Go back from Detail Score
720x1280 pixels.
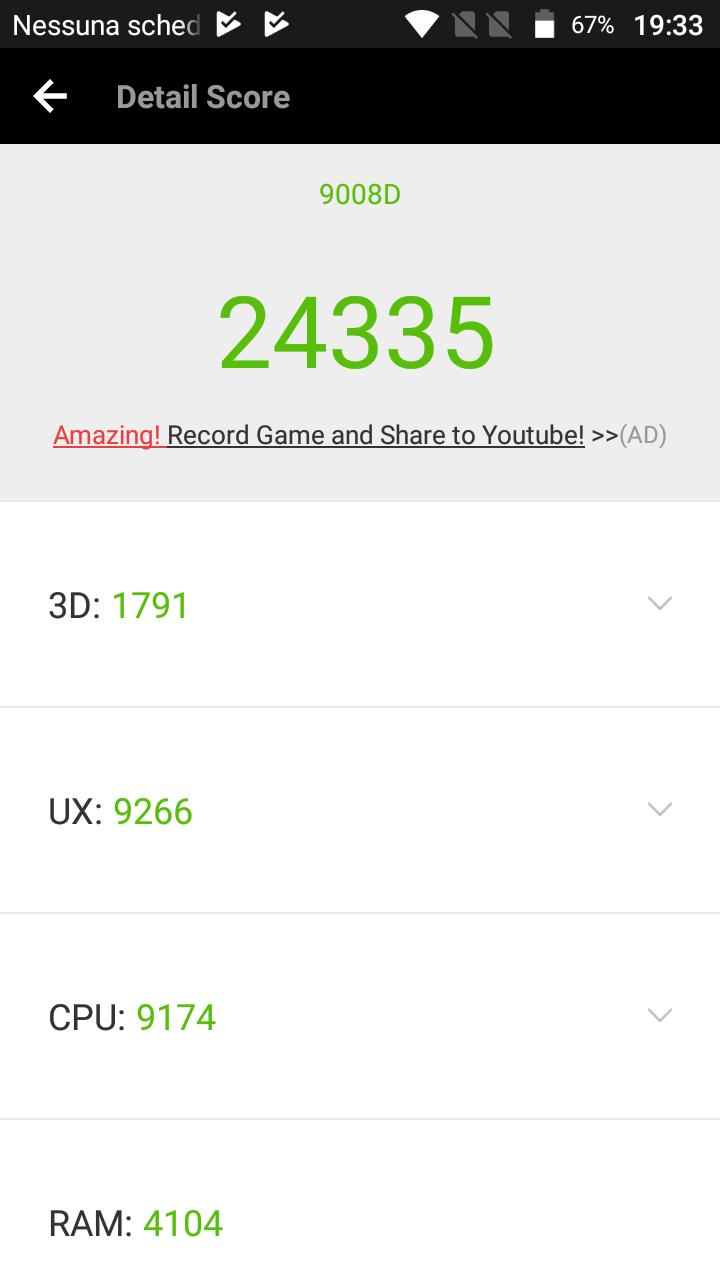point(50,97)
